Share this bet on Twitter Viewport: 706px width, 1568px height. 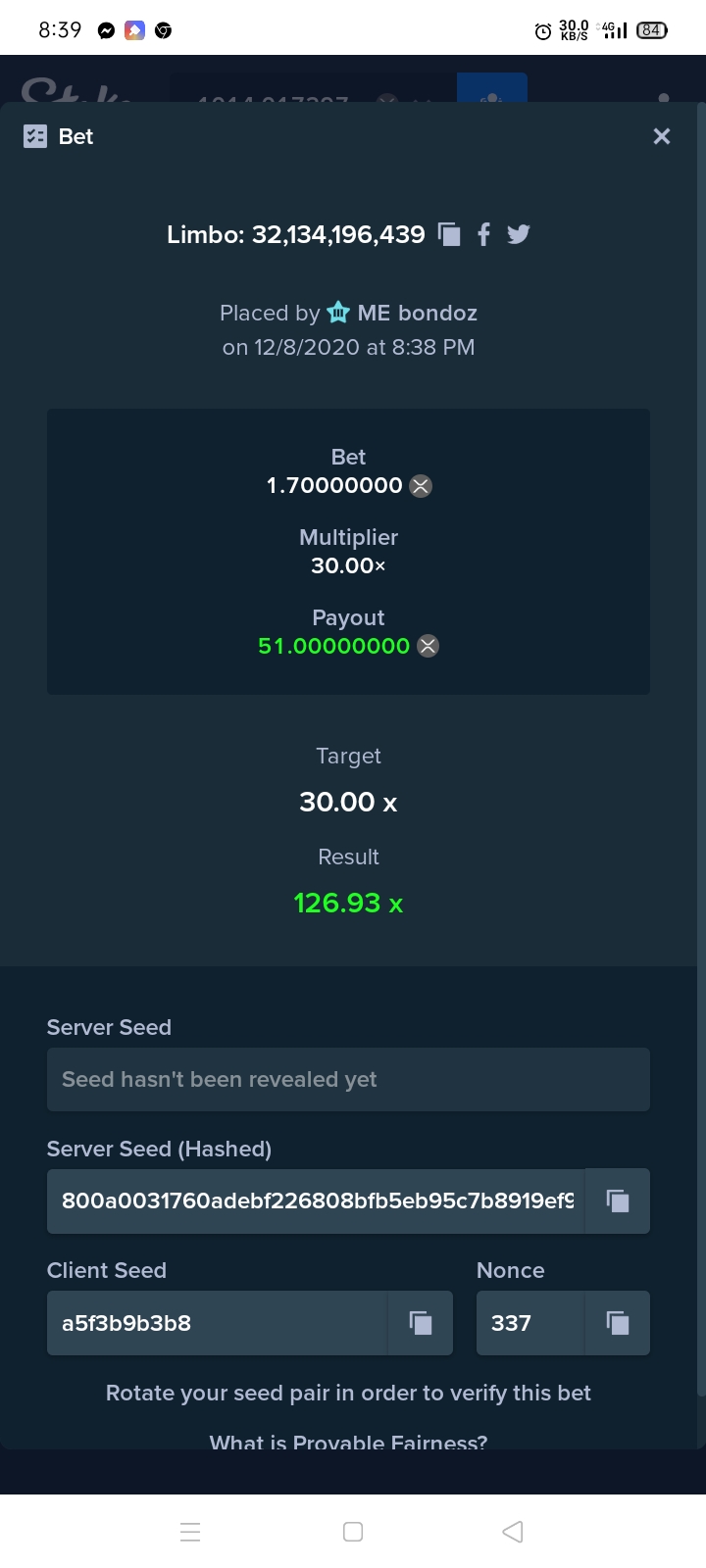point(519,234)
